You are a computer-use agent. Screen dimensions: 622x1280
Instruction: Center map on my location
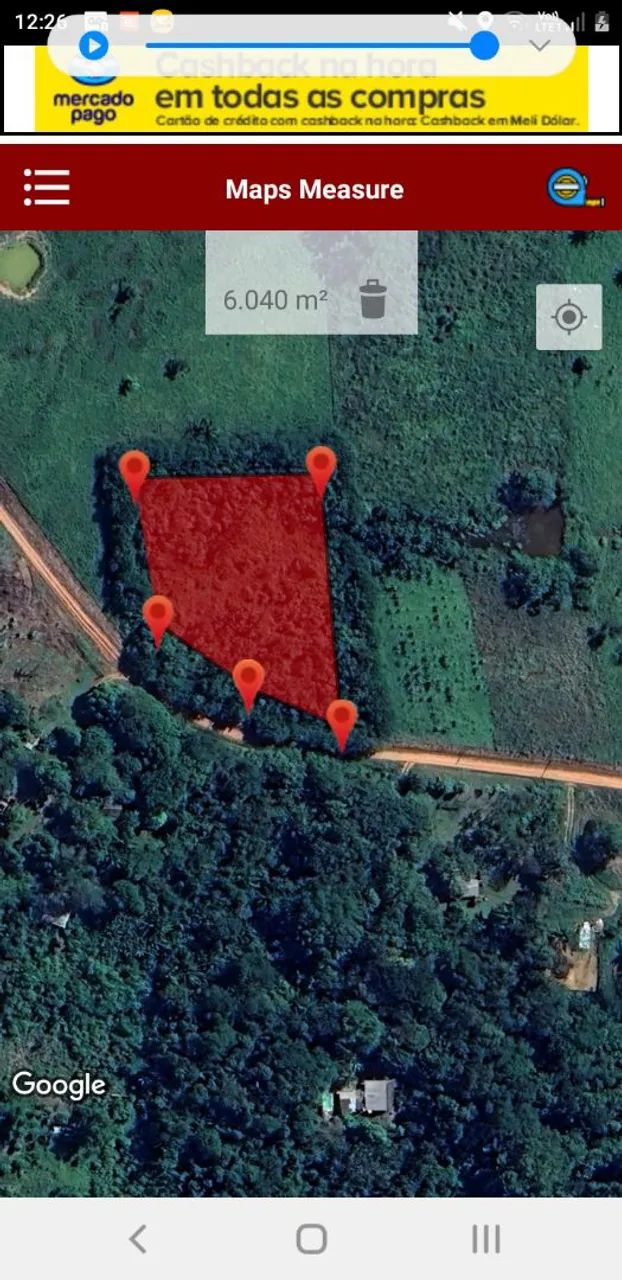569,317
